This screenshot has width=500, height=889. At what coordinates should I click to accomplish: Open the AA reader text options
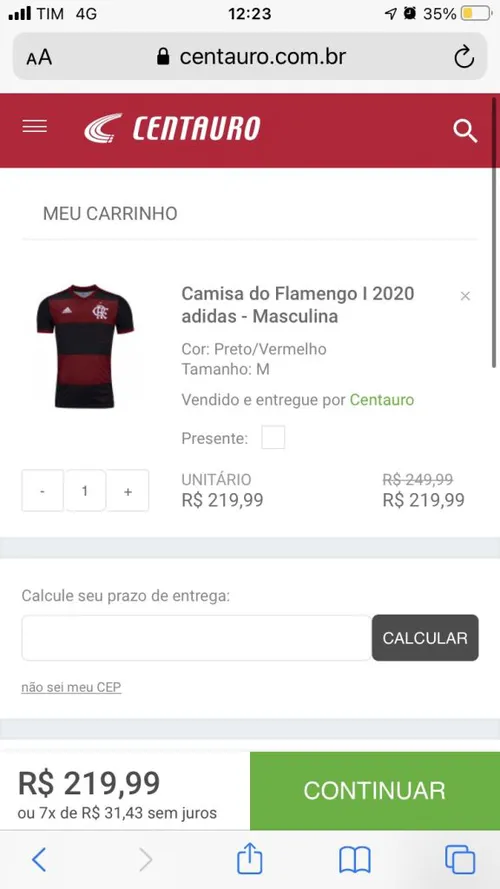point(39,57)
